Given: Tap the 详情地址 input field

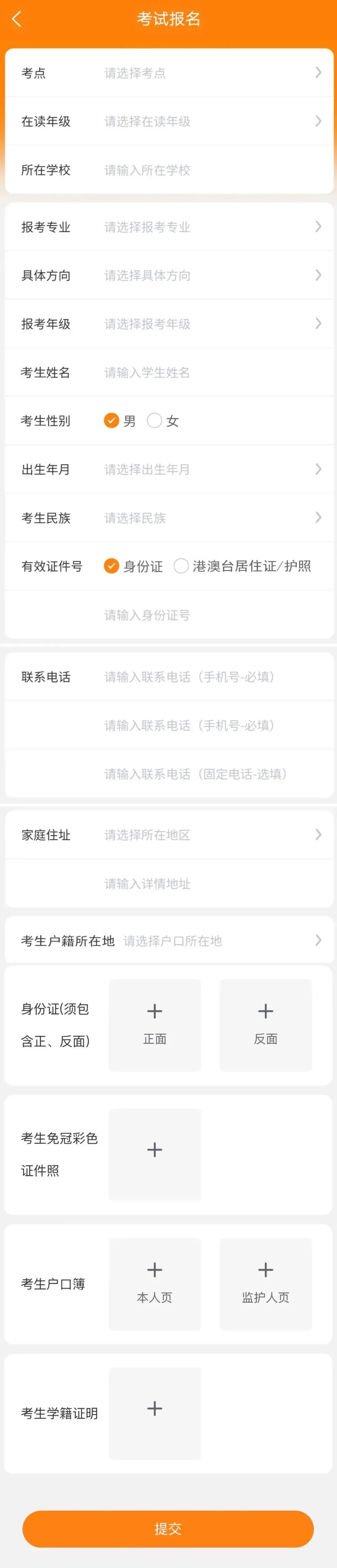Looking at the screenshot, I should pyautogui.click(x=207, y=883).
